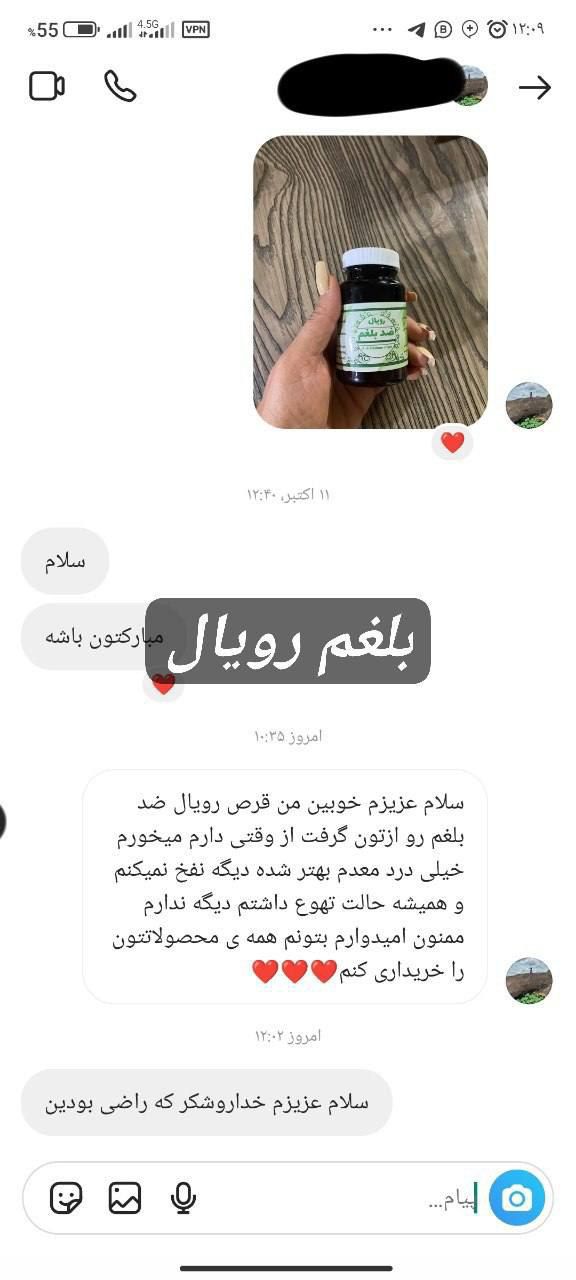Attach a picture from gallery
This screenshot has height=1280, width=576.
click(x=125, y=1198)
